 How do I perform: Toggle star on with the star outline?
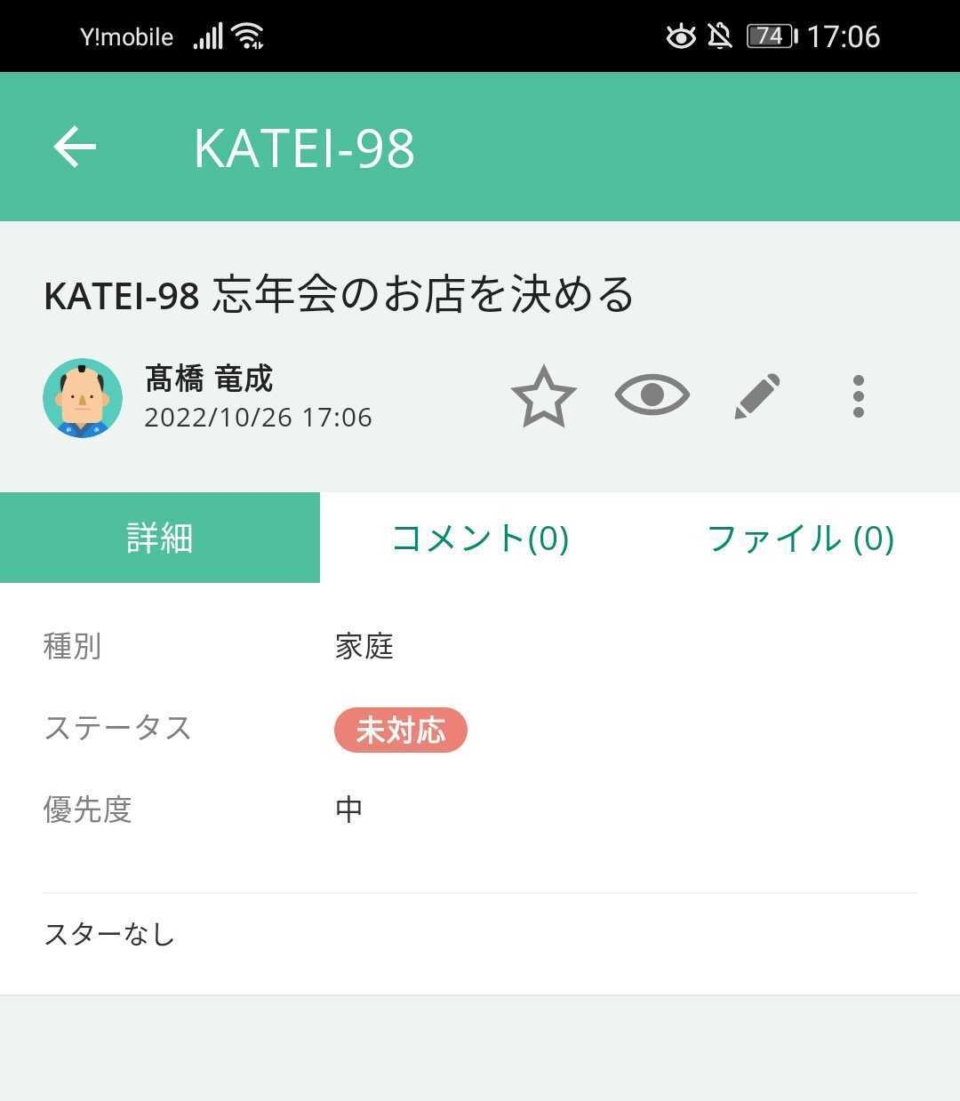tap(543, 397)
